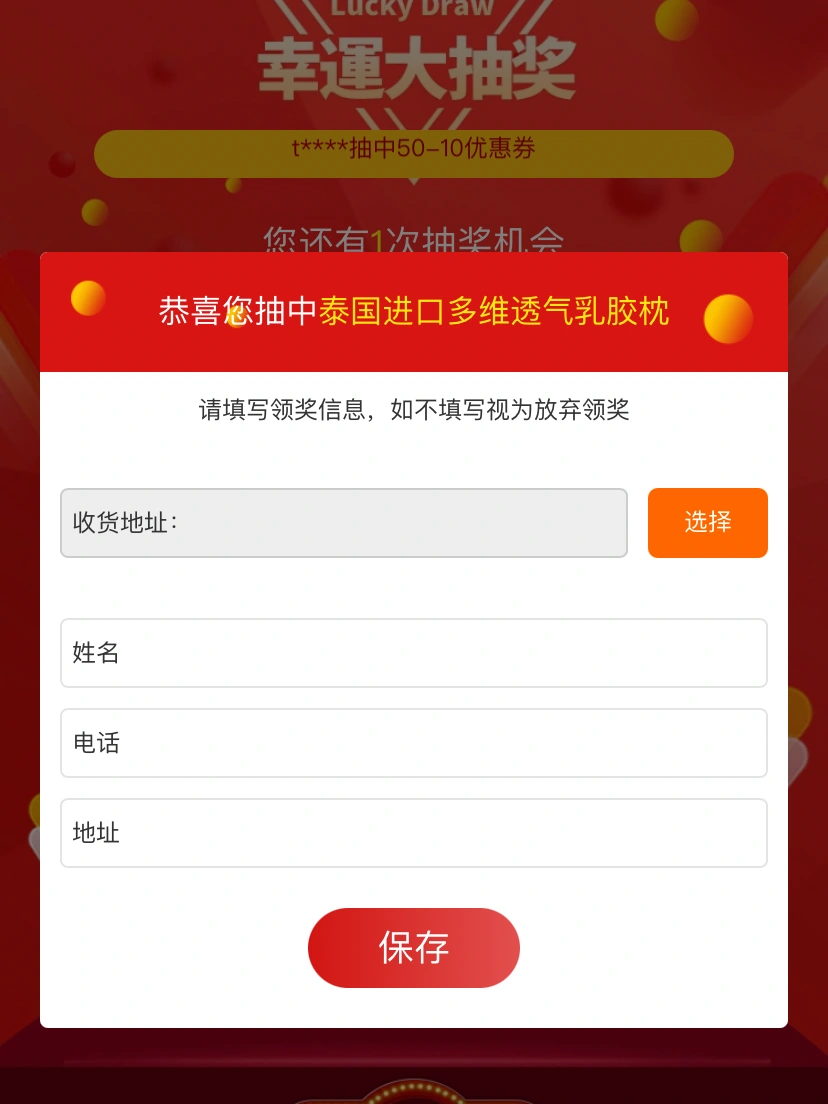The image size is (828, 1104).
Task: Click the 地址 address input field
Action: (x=414, y=832)
